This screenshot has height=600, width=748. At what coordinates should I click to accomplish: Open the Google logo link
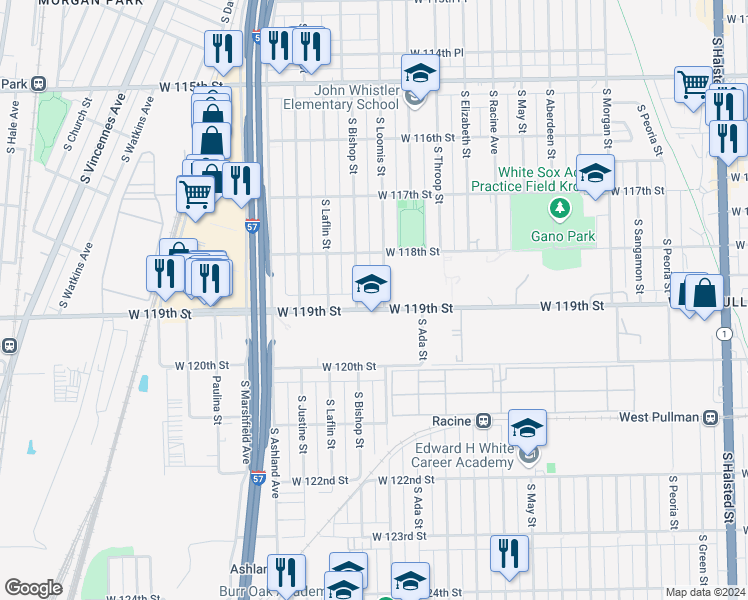[x=34, y=588]
